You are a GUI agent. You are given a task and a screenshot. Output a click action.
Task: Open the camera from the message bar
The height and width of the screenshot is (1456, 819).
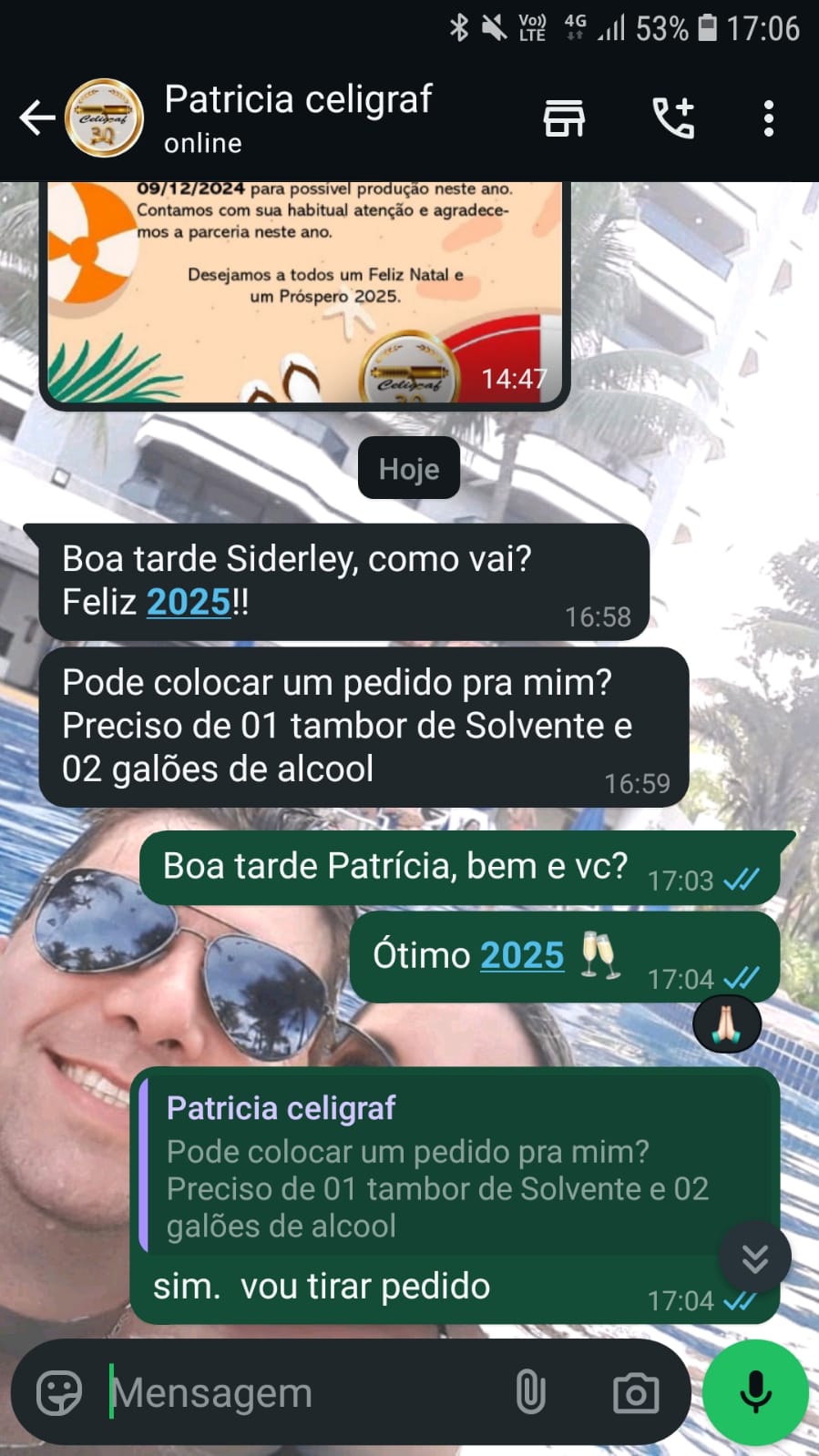pyautogui.click(x=635, y=1392)
